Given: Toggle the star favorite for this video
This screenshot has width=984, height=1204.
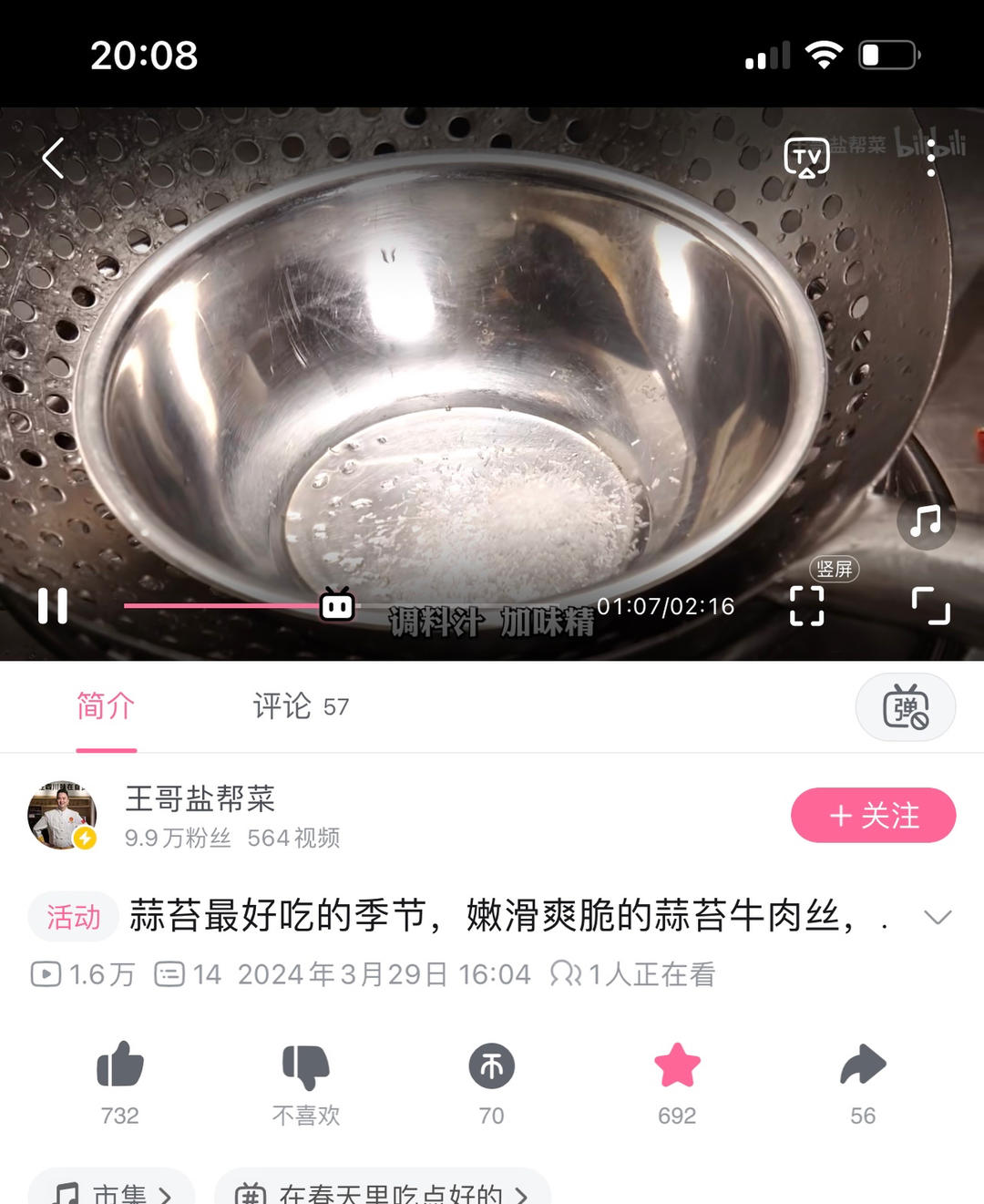Looking at the screenshot, I should [x=677, y=1066].
